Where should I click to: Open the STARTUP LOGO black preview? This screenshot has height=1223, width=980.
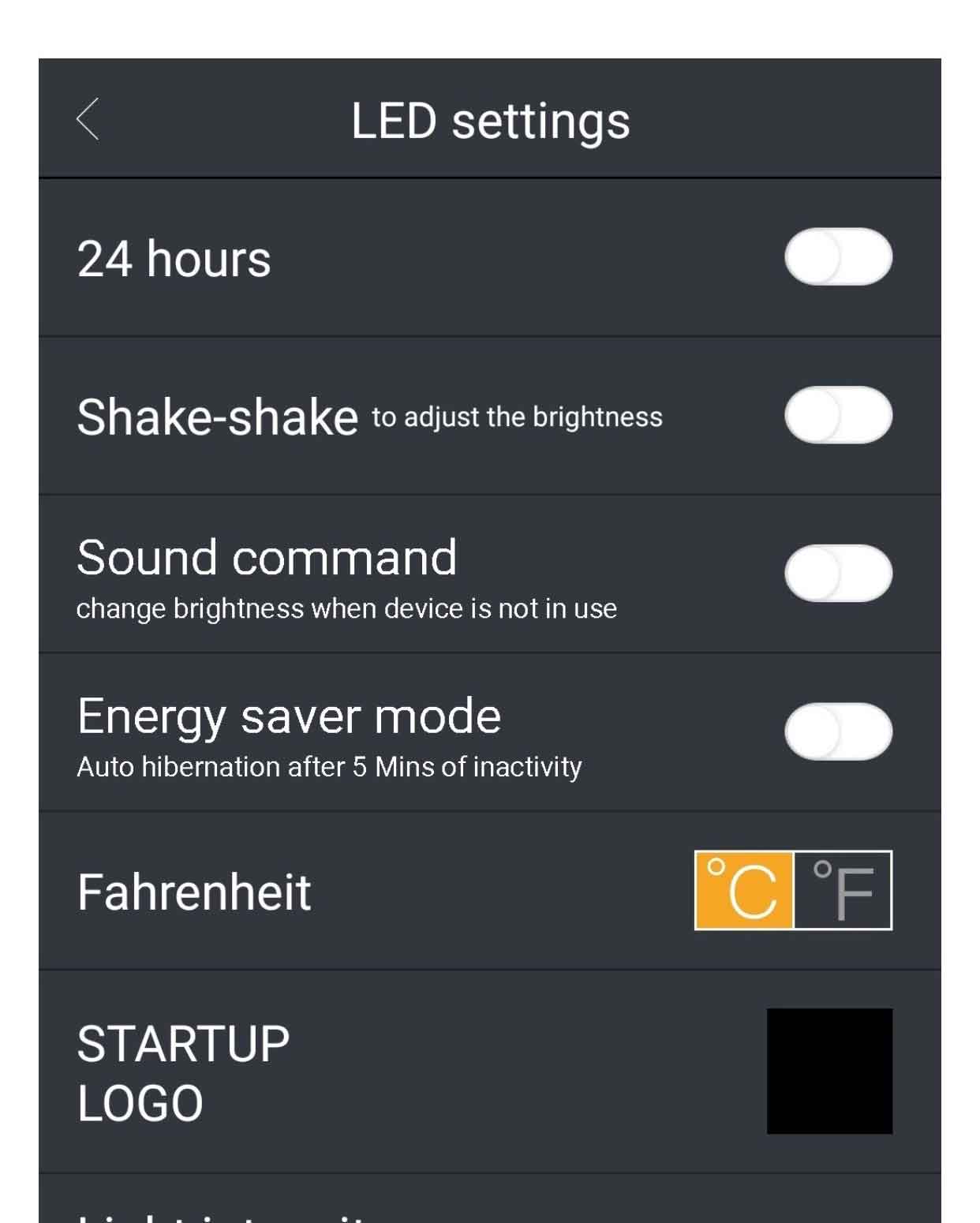pyautogui.click(x=829, y=1071)
